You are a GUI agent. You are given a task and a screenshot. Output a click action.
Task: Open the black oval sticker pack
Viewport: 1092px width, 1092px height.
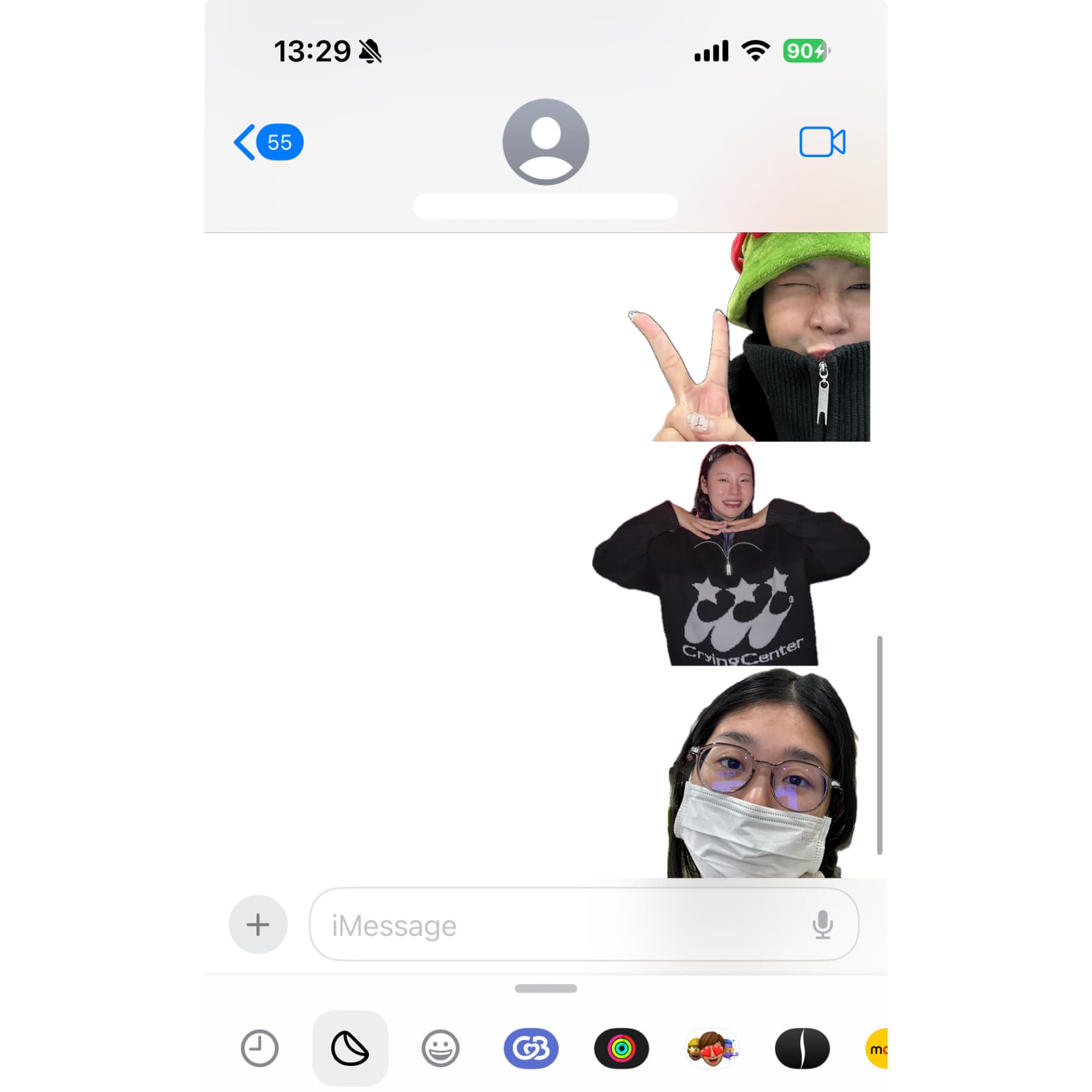tap(802, 1048)
